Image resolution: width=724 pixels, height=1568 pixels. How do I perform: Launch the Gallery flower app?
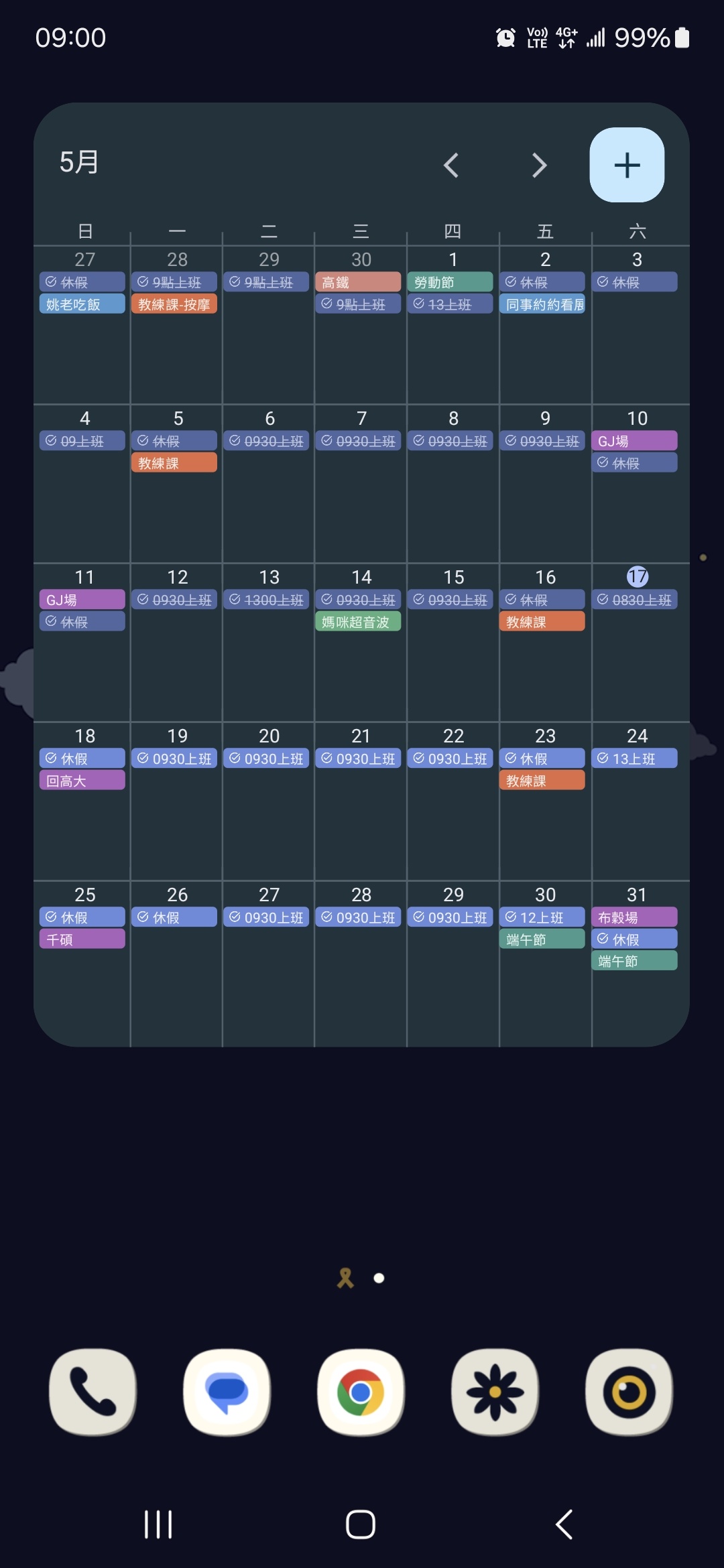tap(495, 1392)
